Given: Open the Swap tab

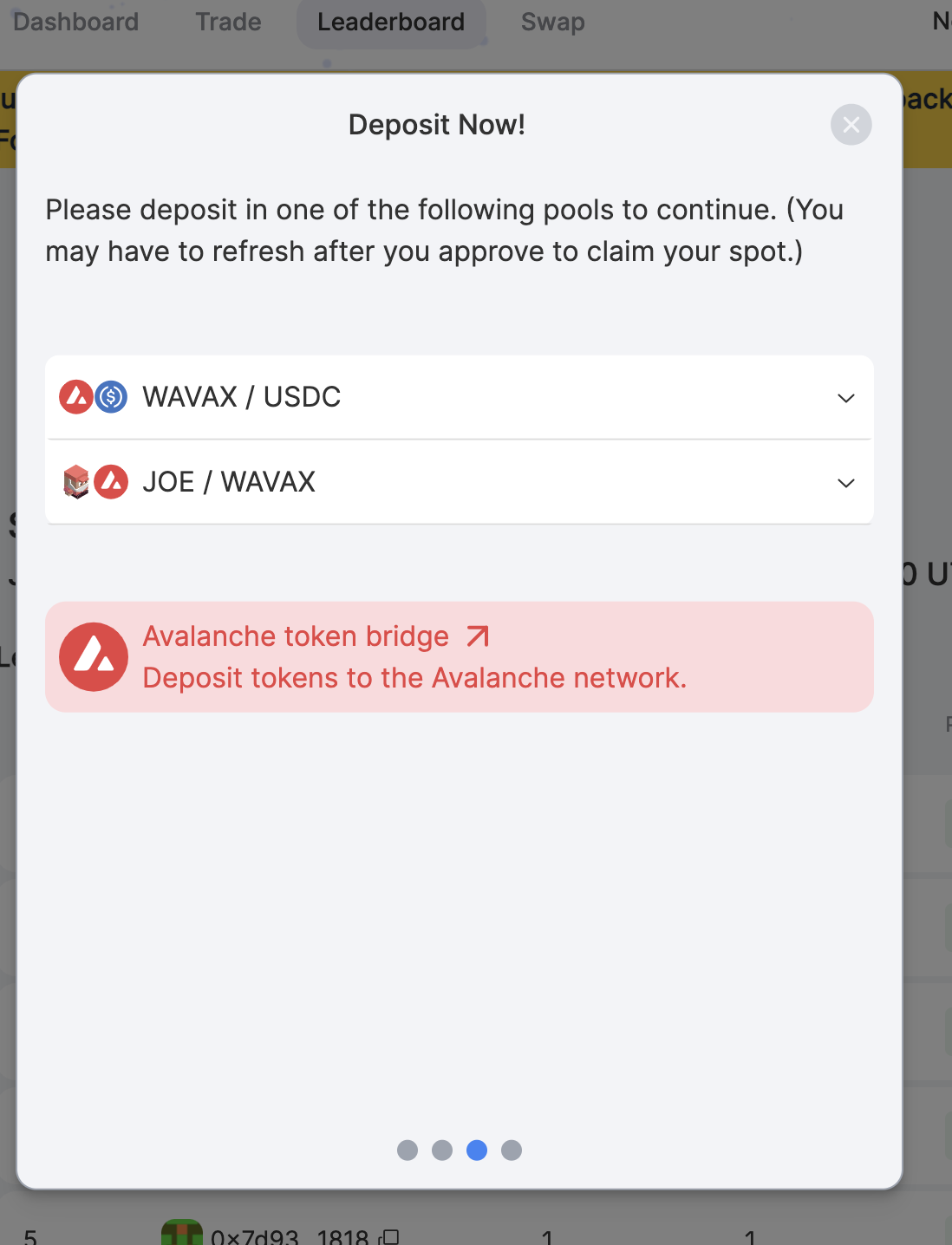Looking at the screenshot, I should click(552, 22).
